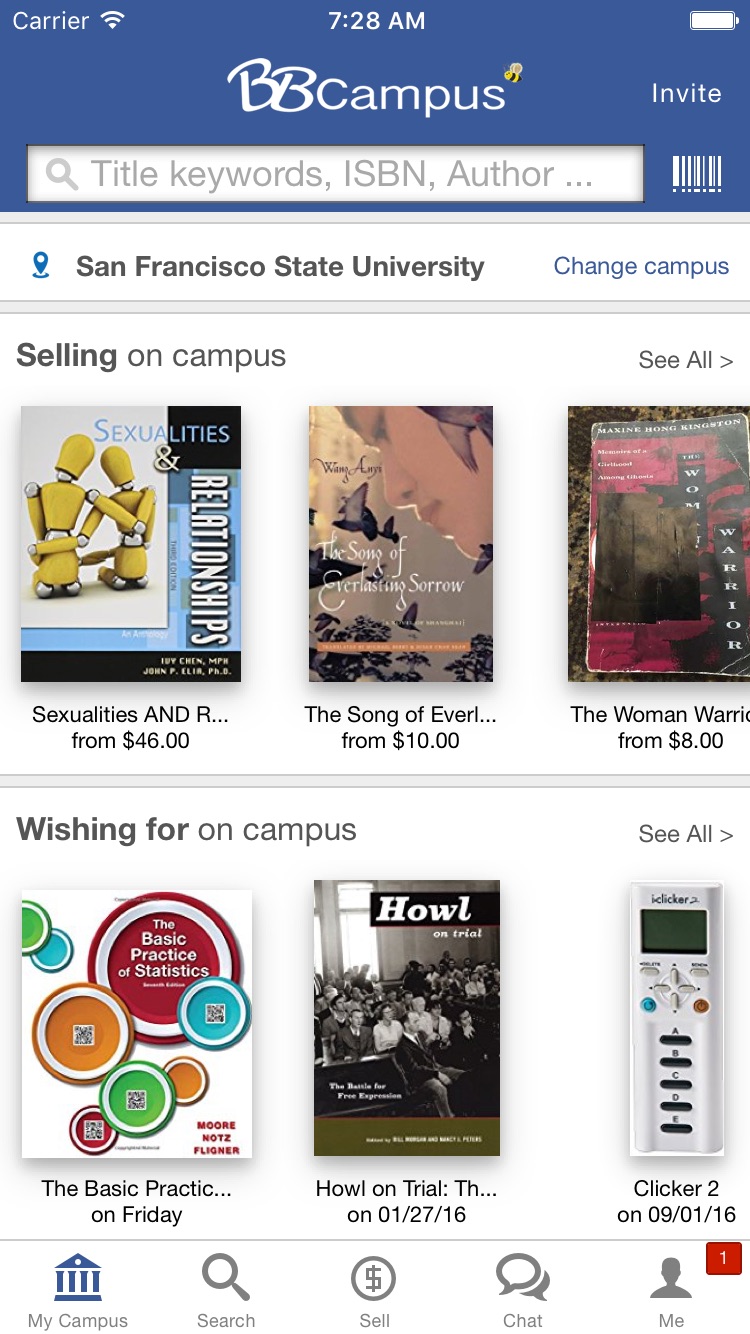Open Change campus

[640, 266]
